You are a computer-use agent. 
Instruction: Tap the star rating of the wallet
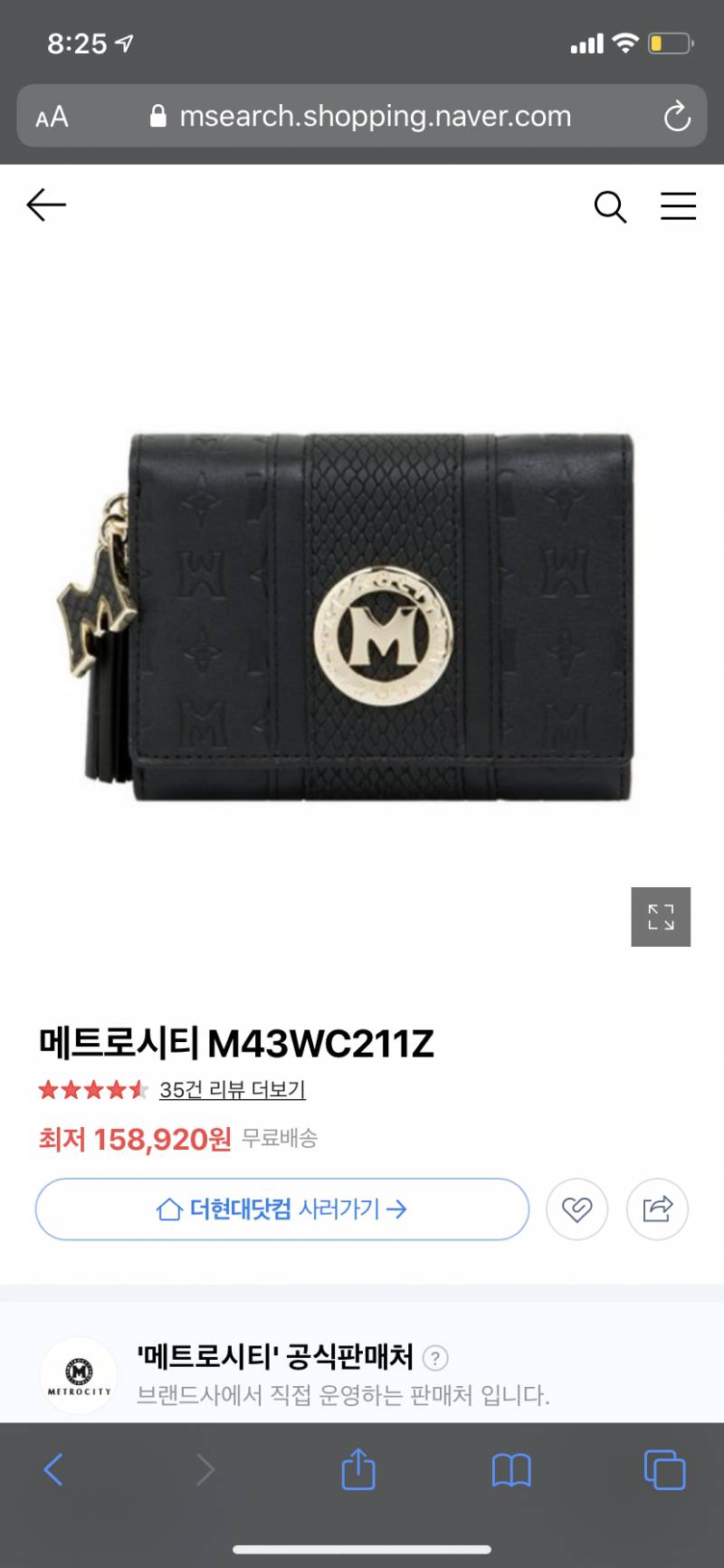pos(90,1090)
